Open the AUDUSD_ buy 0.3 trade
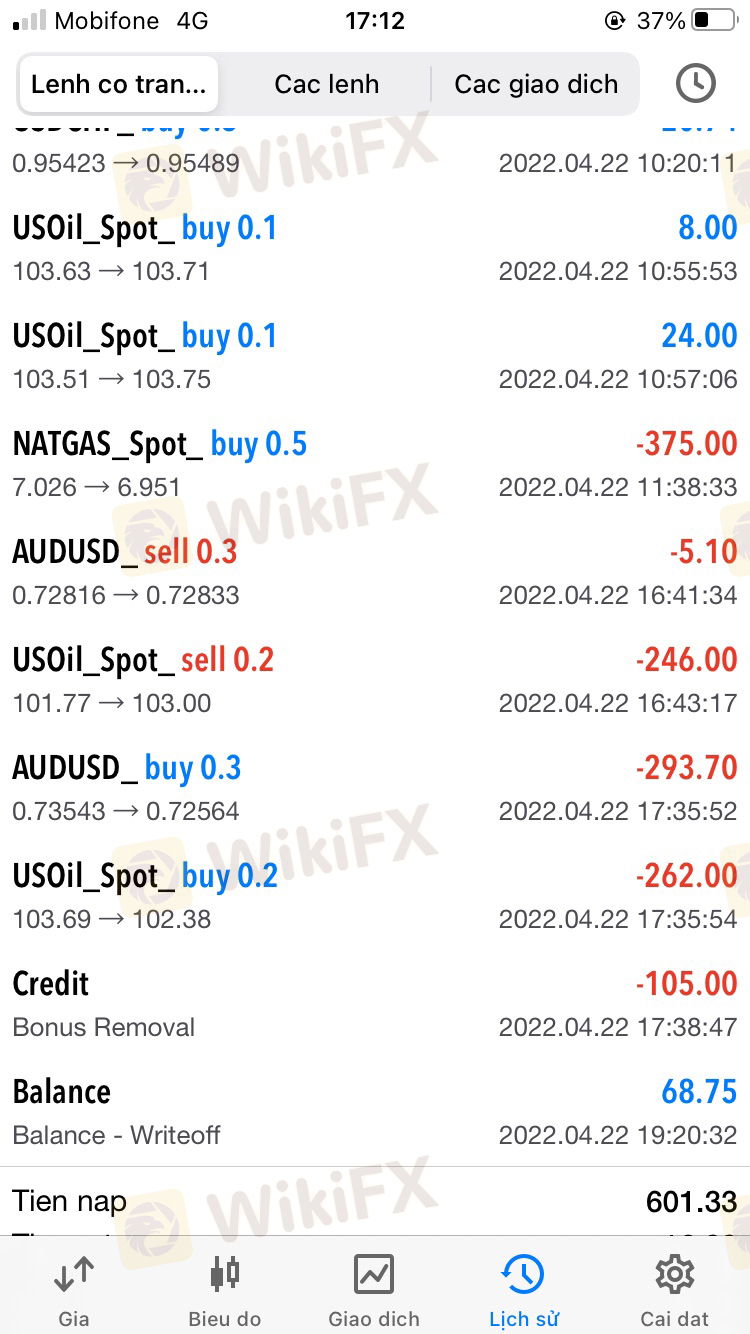The height and width of the screenshot is (1334, 750). pos(375,788)
